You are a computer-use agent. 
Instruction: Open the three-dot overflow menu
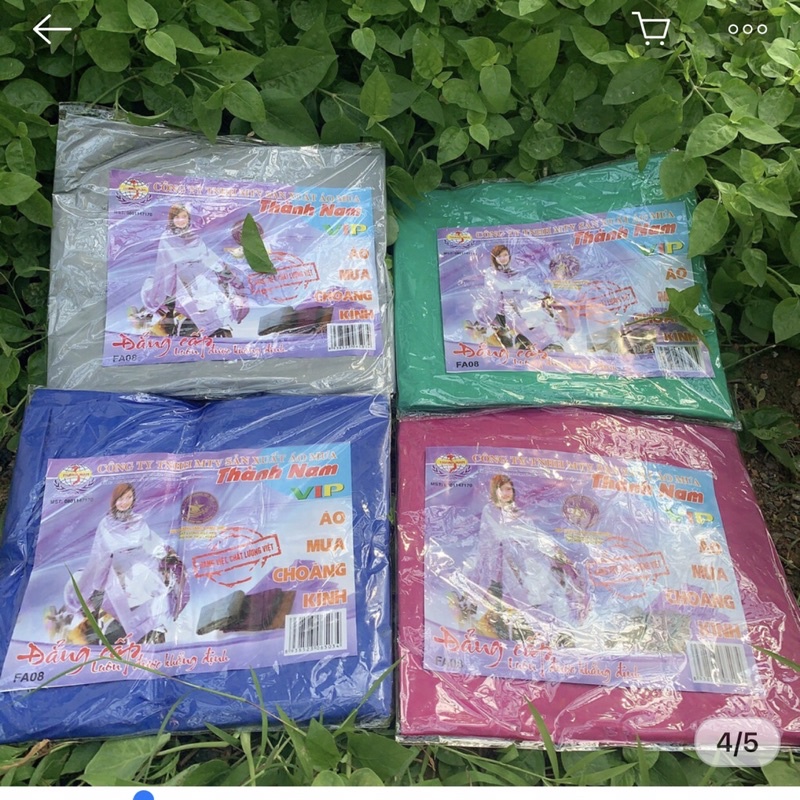point(747,30)
